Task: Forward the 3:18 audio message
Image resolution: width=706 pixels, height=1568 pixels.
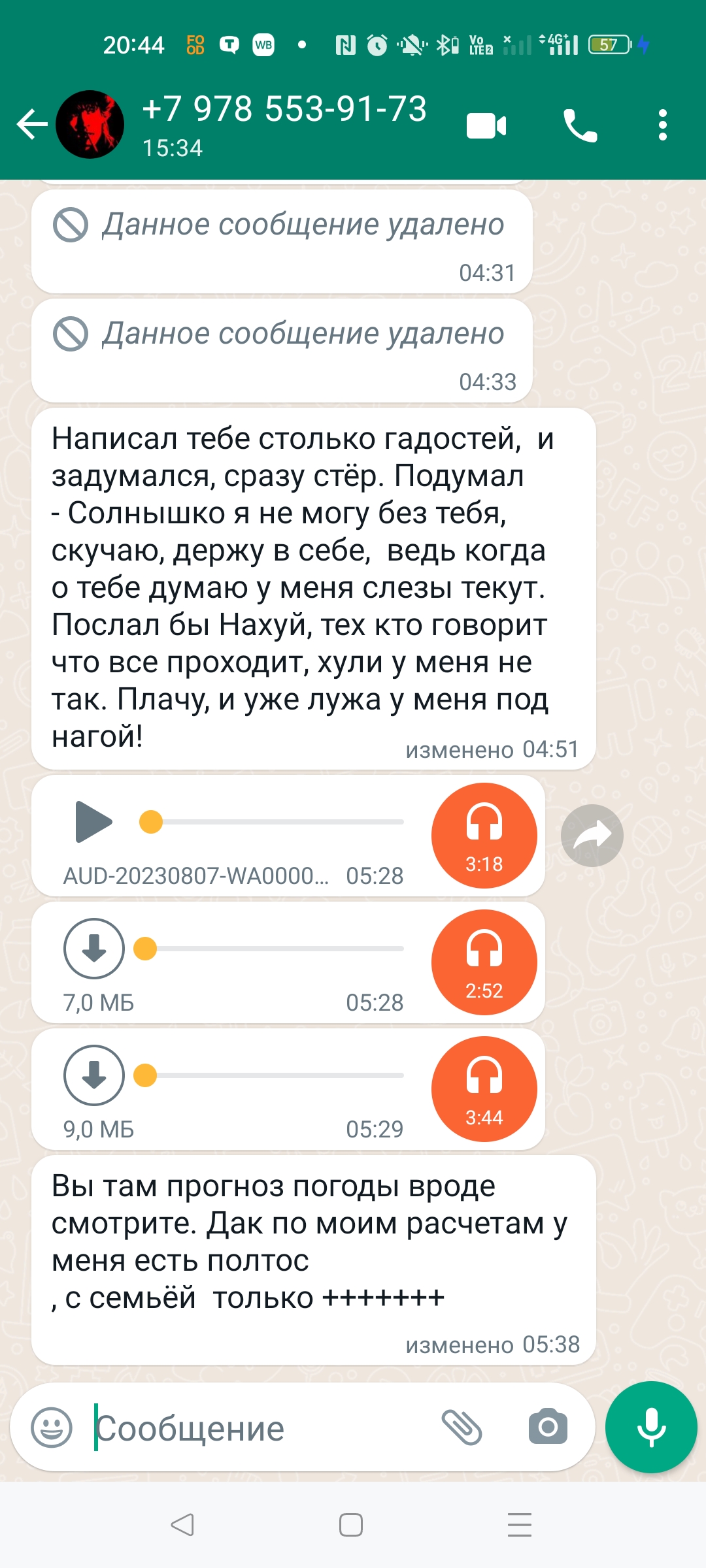Action: (x=592, y=836)
